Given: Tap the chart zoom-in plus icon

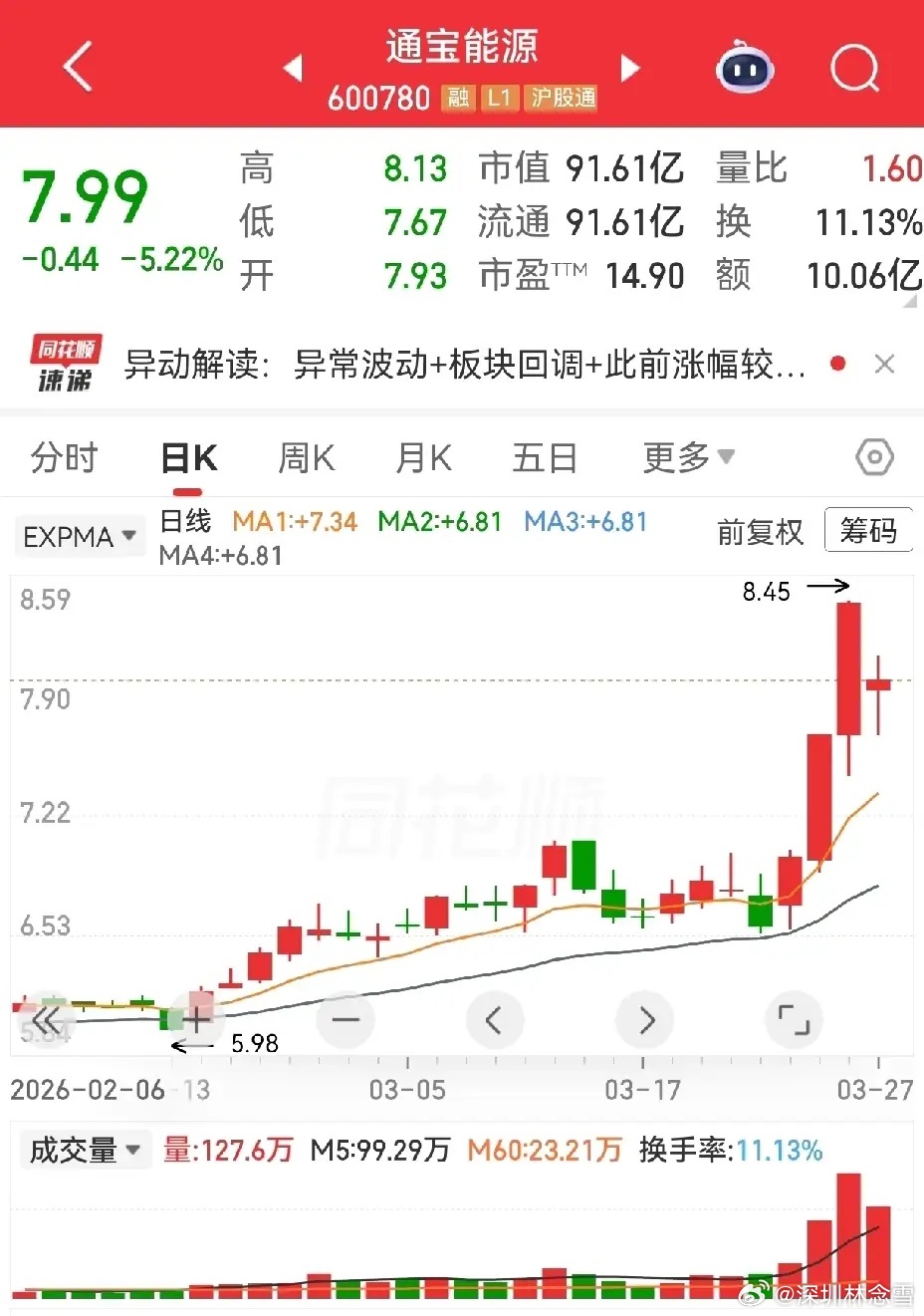Looking at the screenshot, I should click(x=196, y=1019).
